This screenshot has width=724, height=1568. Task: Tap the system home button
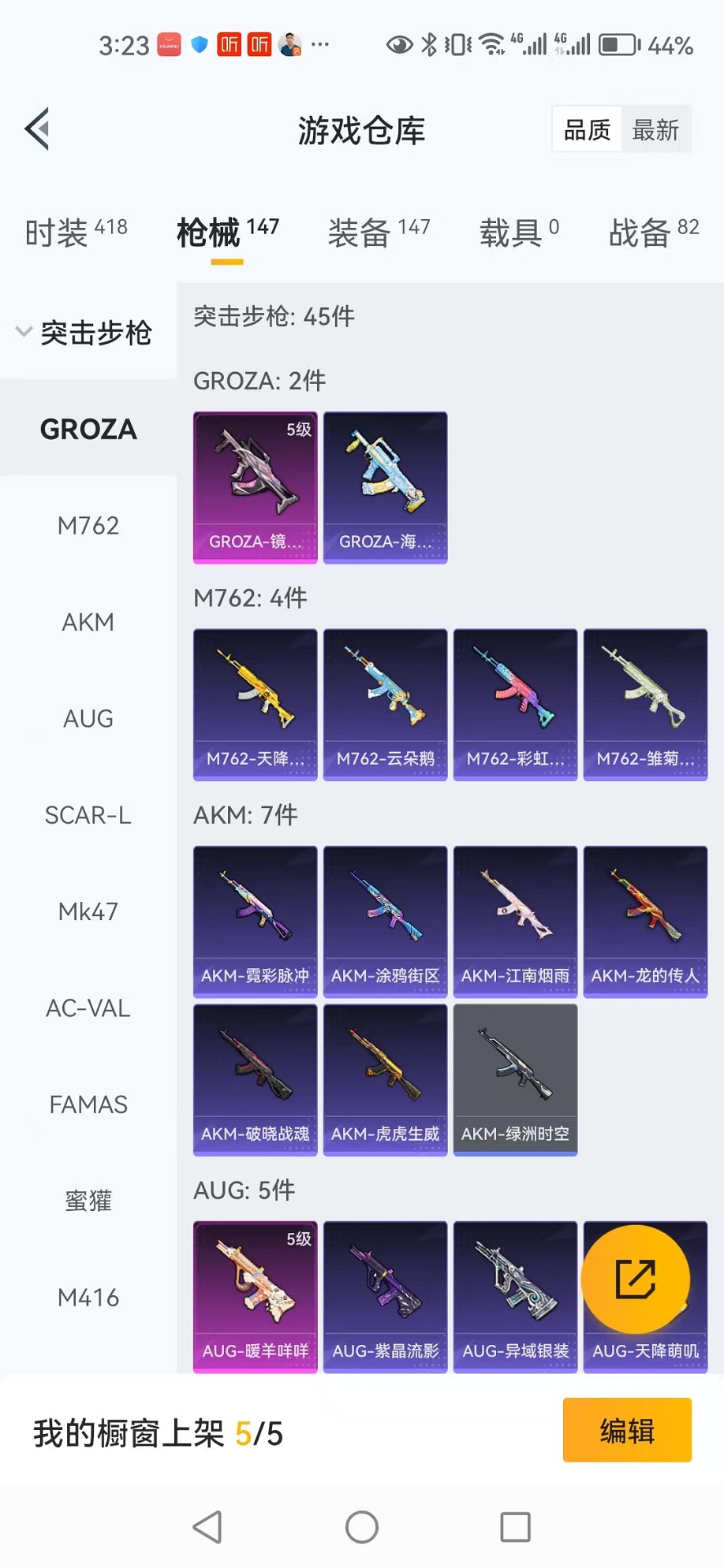click(x=362, y=1527)
